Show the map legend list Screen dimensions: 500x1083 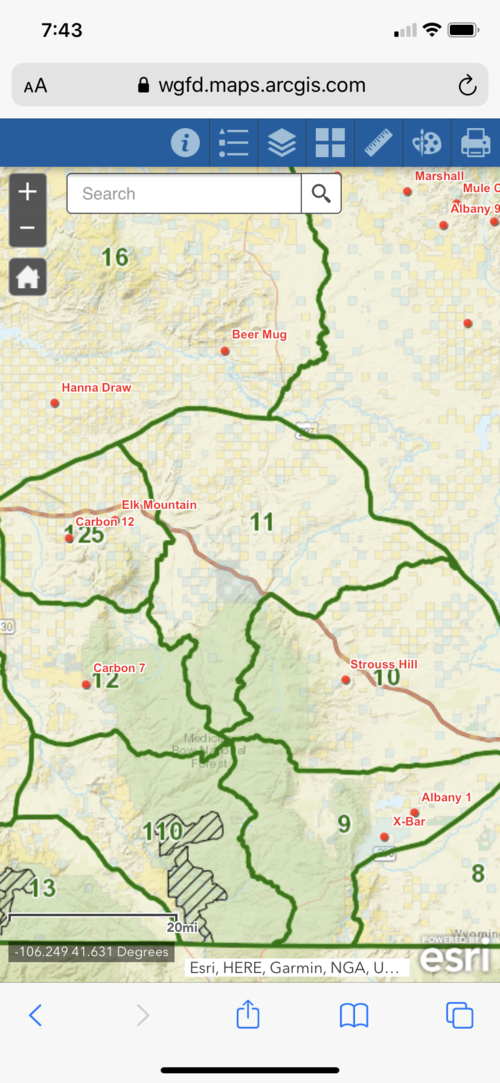click(233, 143)
